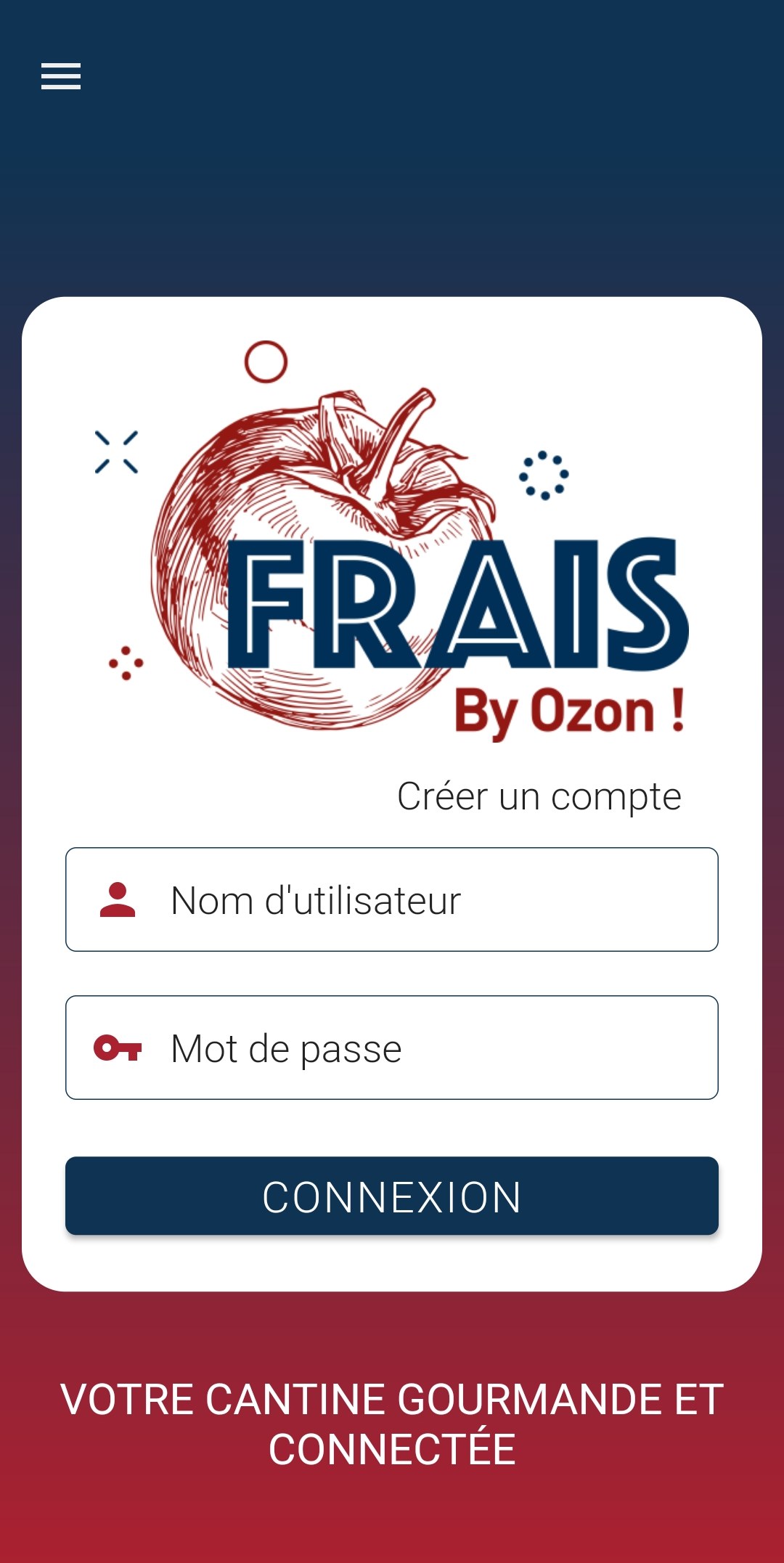Focus the Nom d'utilisateur field

pos(392,899)
